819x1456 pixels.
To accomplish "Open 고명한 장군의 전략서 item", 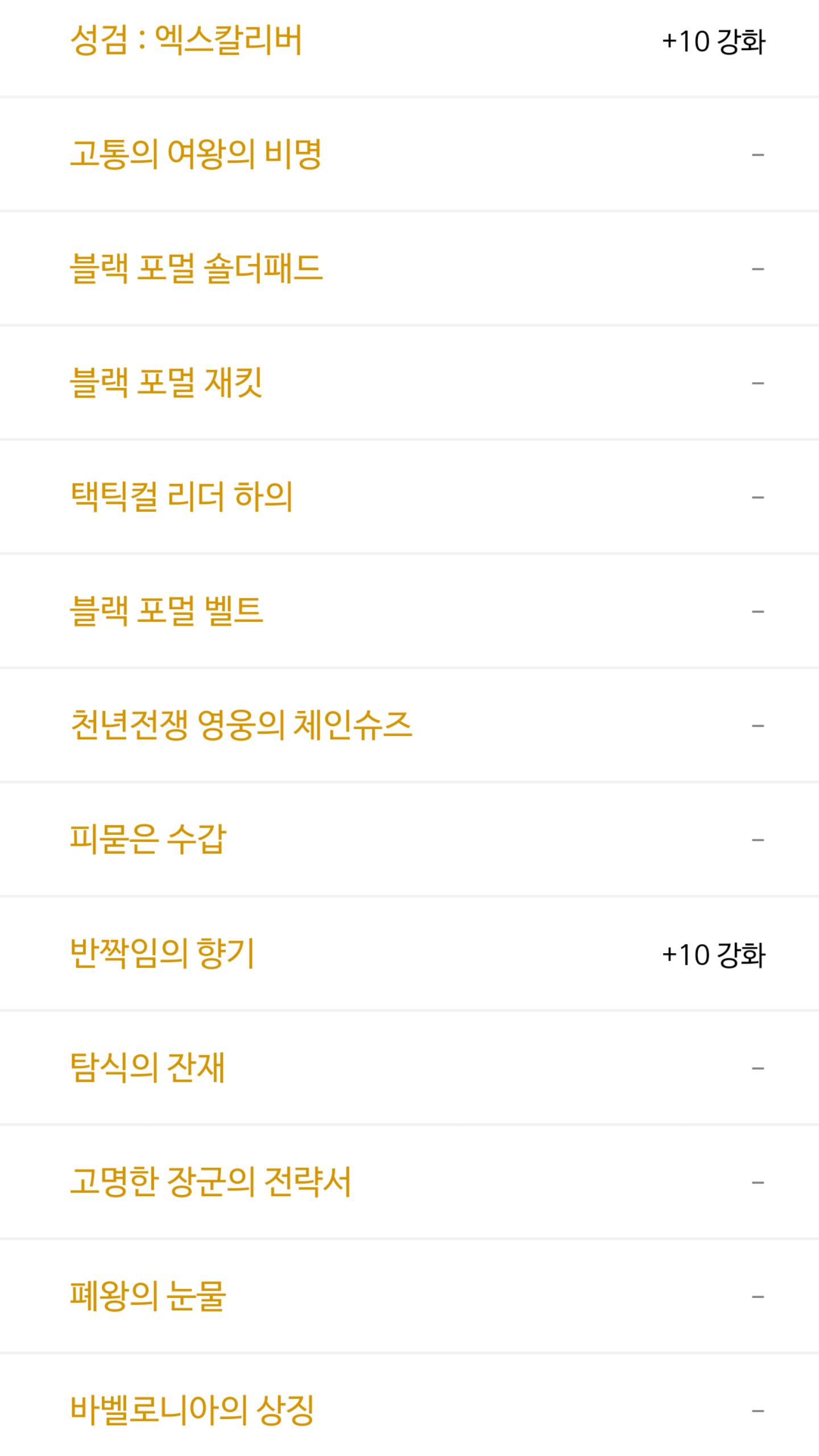I will click(409, 1182).
